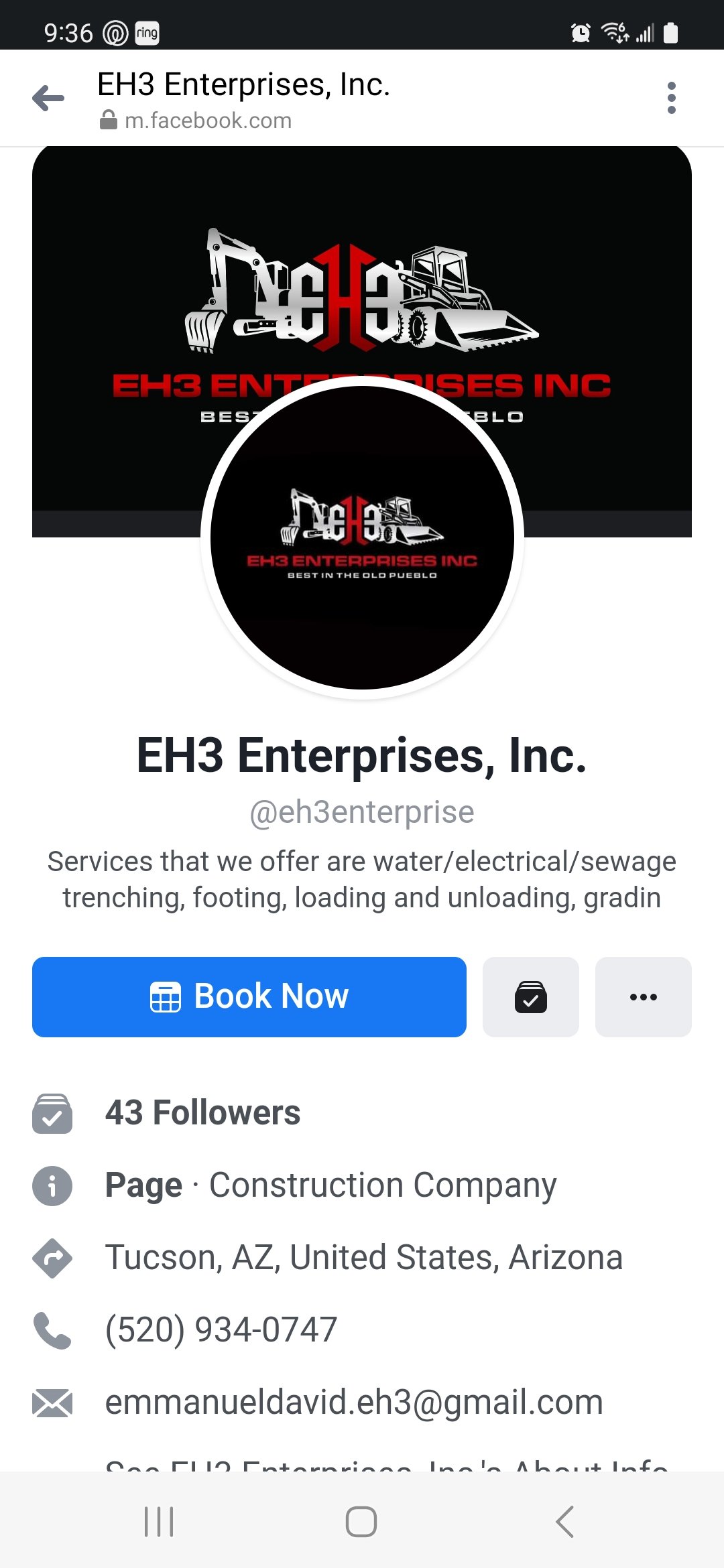This screenshot has width=724, height=1568.
Task: Email emmanueldavid.eh3@gmail.com
Action: [354, 1402]
